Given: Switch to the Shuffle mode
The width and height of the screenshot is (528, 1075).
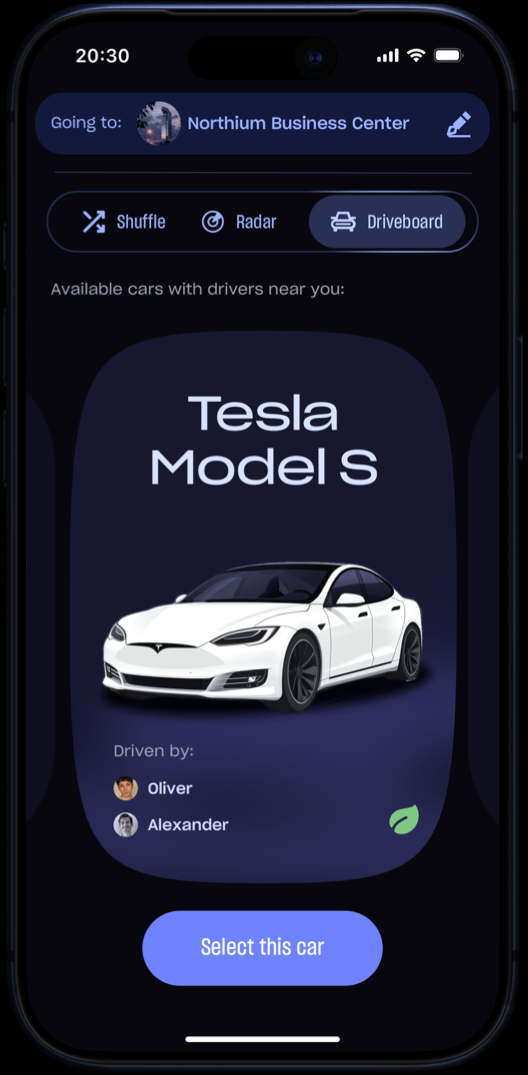Looking at the screenshot, I should pyautogui.click(x=124, y=221).
